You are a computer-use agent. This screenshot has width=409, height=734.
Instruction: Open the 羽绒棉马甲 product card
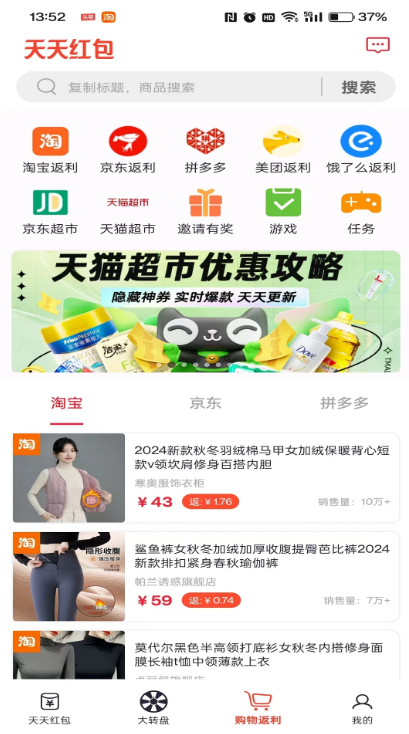pyautogui.click(x=206, y=478)
